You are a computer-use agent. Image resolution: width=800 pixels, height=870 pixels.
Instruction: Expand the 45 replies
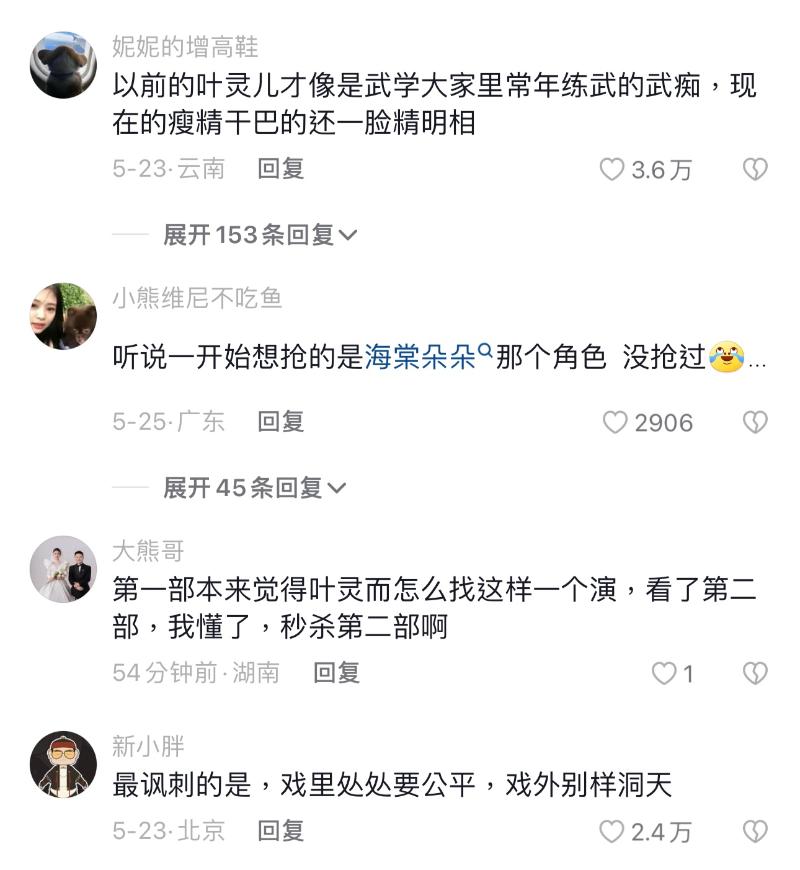[x=255, y=488]
